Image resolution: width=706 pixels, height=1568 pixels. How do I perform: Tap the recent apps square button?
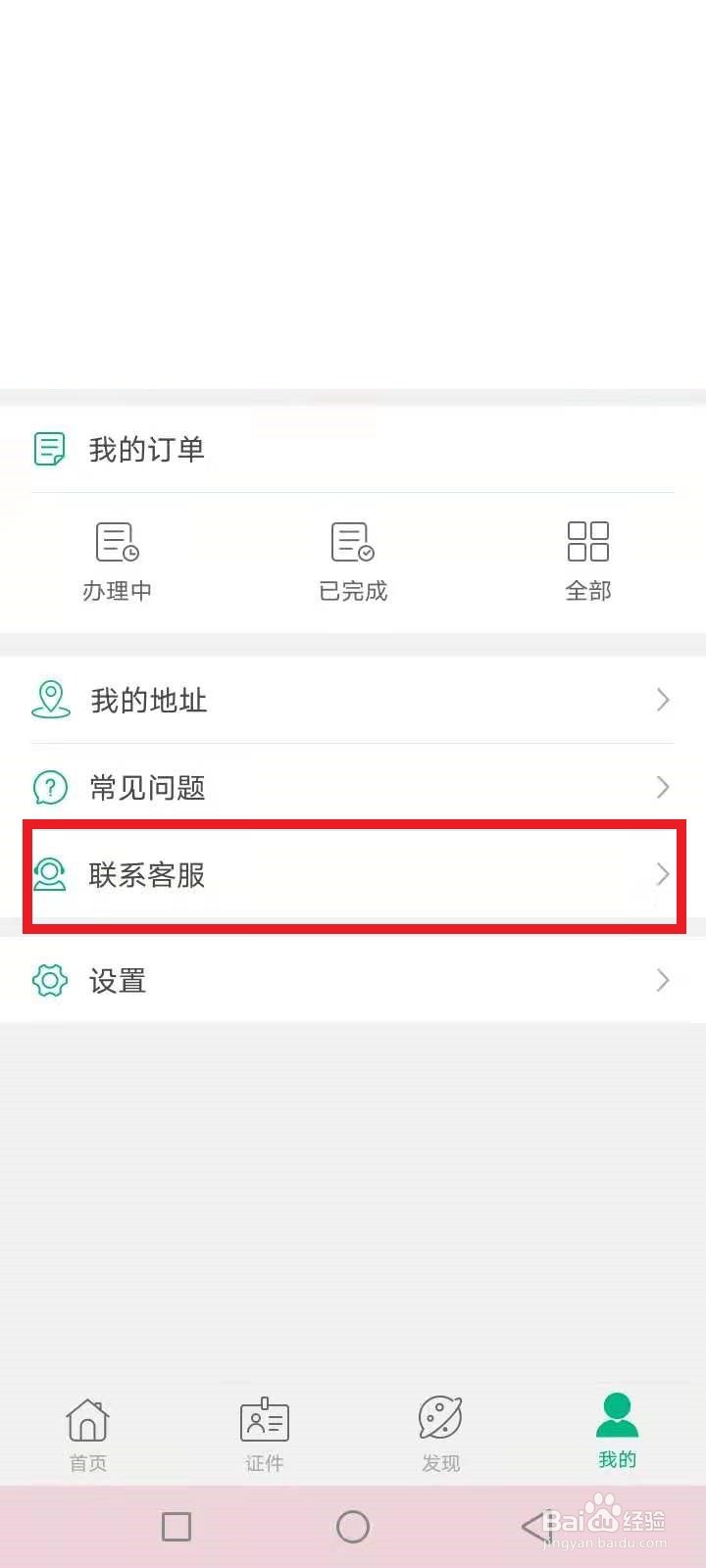tap(176, 1526)
